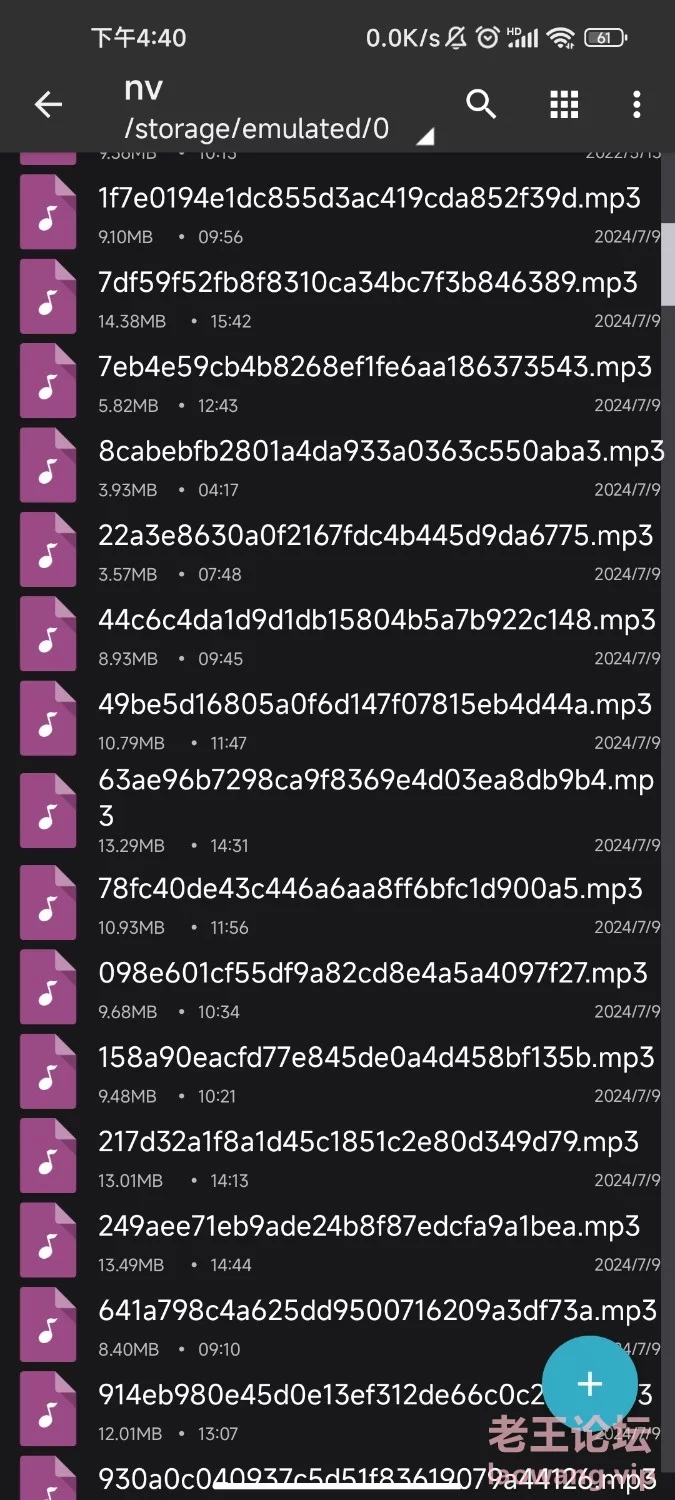Open file 158a90eacfd77e845de0a4d458bf135b.mp3
Image resolution: width=675 pixels, height=1500 pixels.
(x=337, y=1073)
